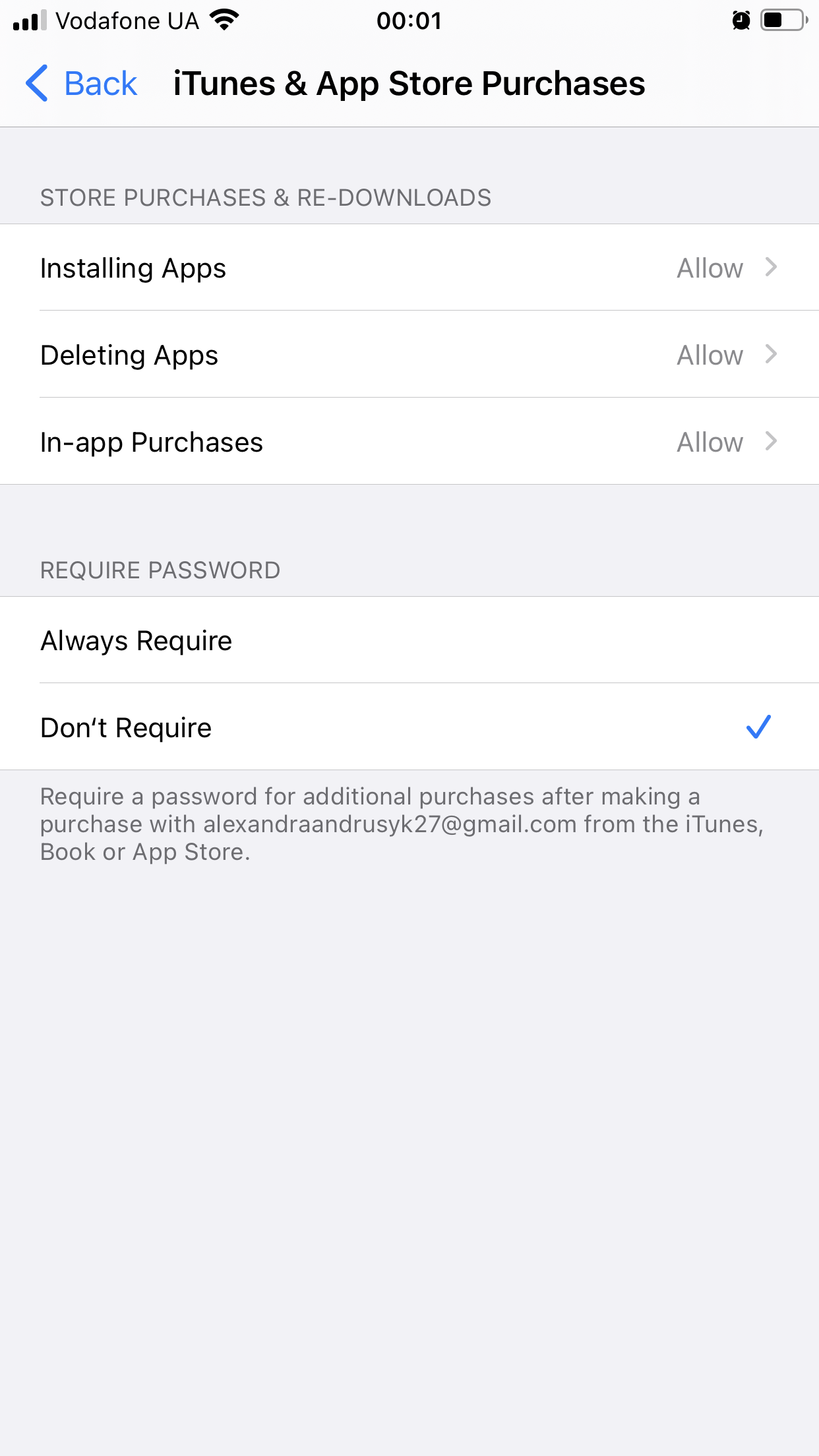Open Deleting Apps setting
Screen dimensions: 819x1456
(409, 355)
